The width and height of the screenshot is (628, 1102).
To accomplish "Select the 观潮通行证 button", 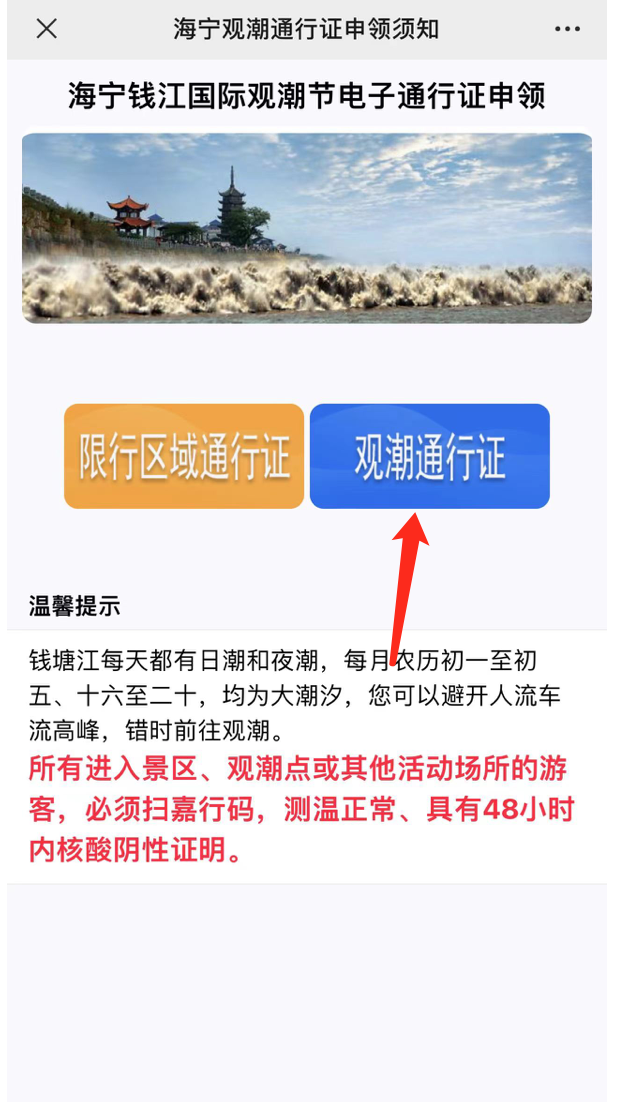I will [x=430, y=456].
